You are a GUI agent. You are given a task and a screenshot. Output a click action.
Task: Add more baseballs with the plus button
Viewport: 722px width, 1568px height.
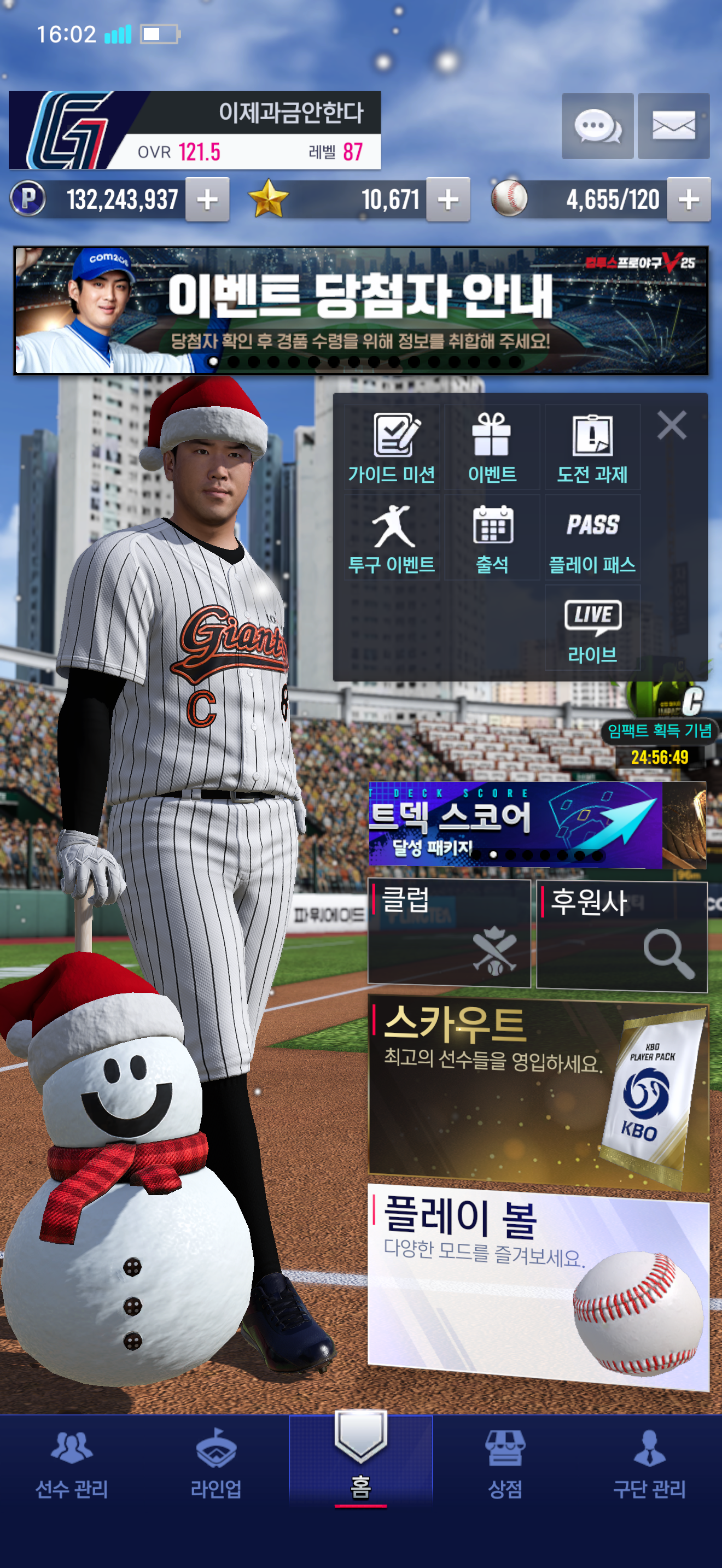coord(689,200)
